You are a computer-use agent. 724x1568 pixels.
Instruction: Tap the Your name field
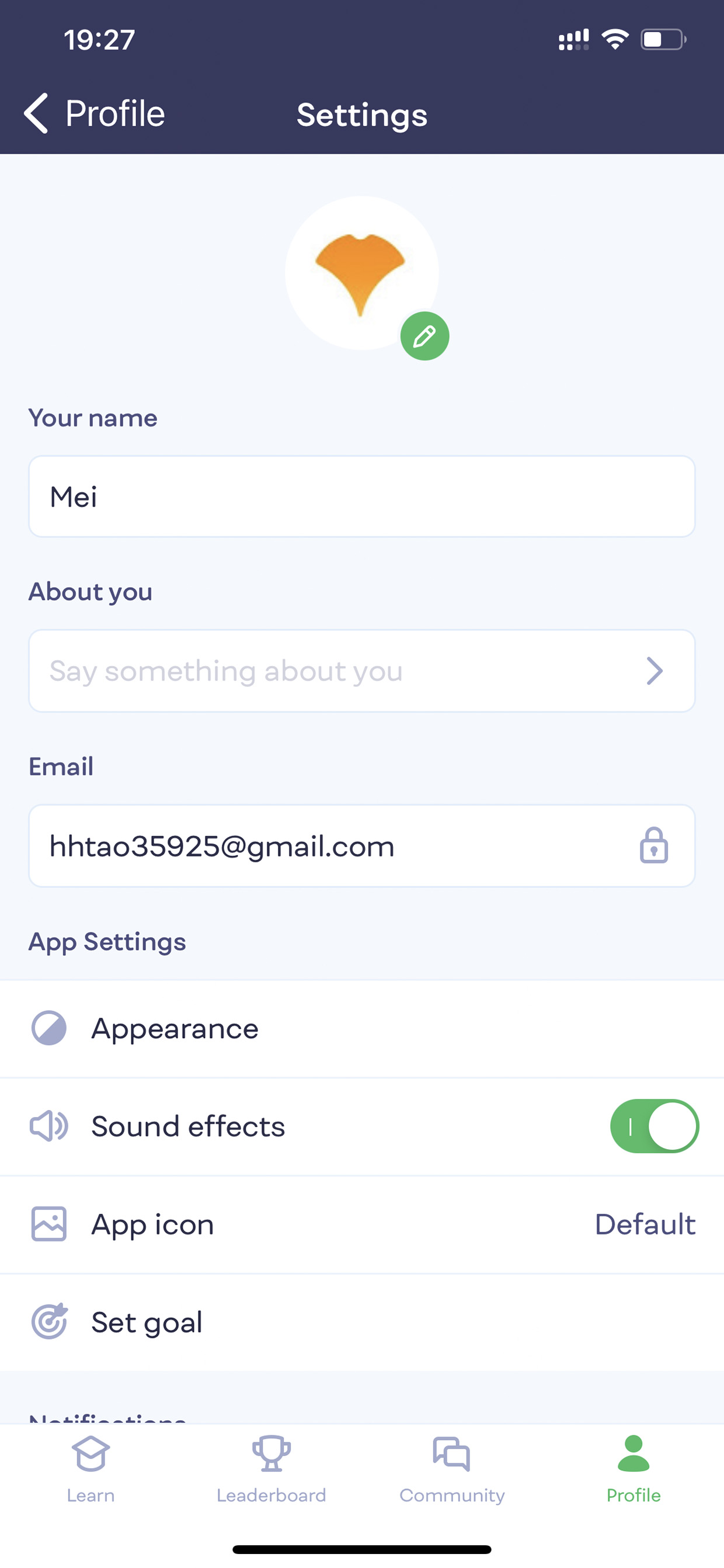click(362, 497)
